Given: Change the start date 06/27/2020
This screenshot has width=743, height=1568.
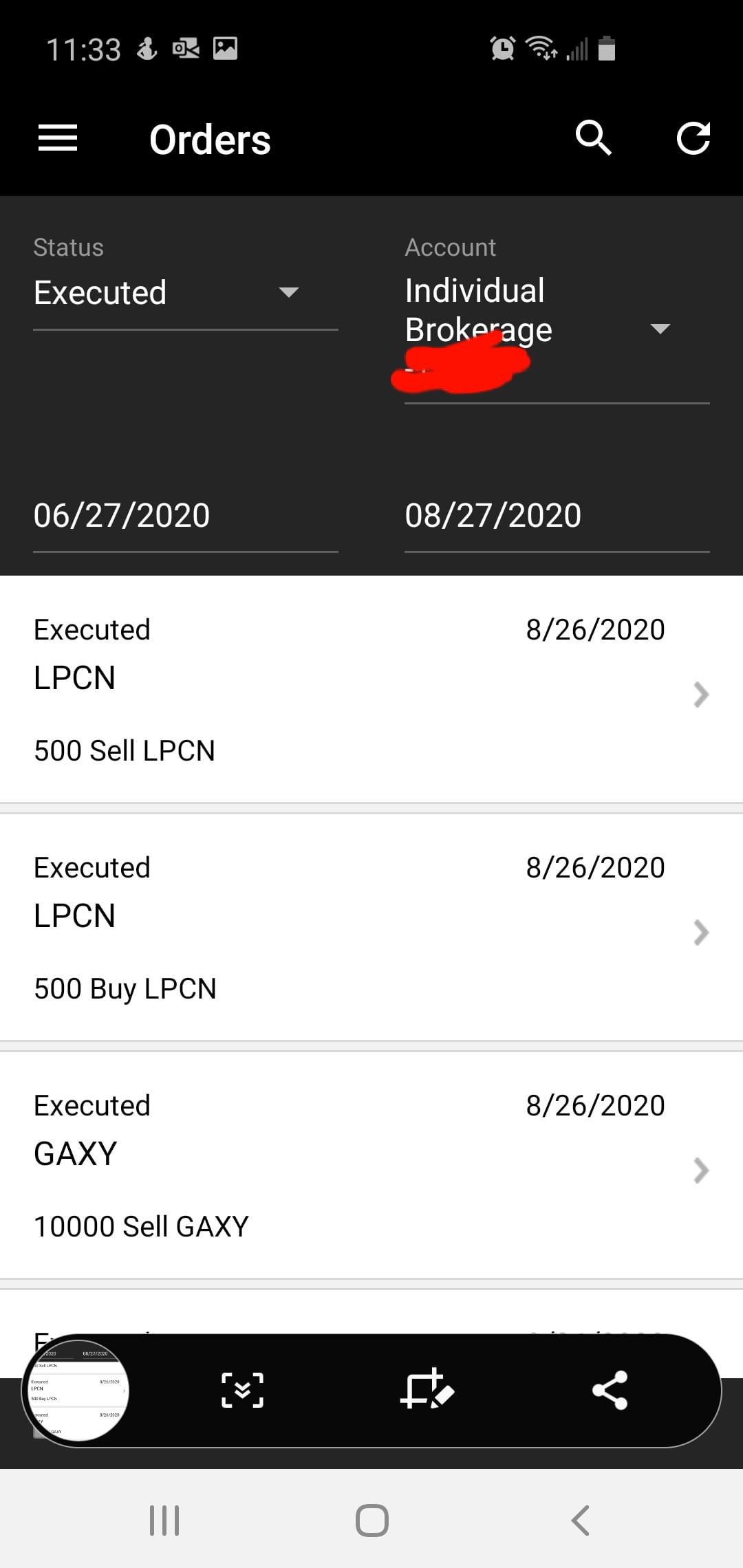Looking at the screenshot, I should pyautogui.click(x=185, y=516).
